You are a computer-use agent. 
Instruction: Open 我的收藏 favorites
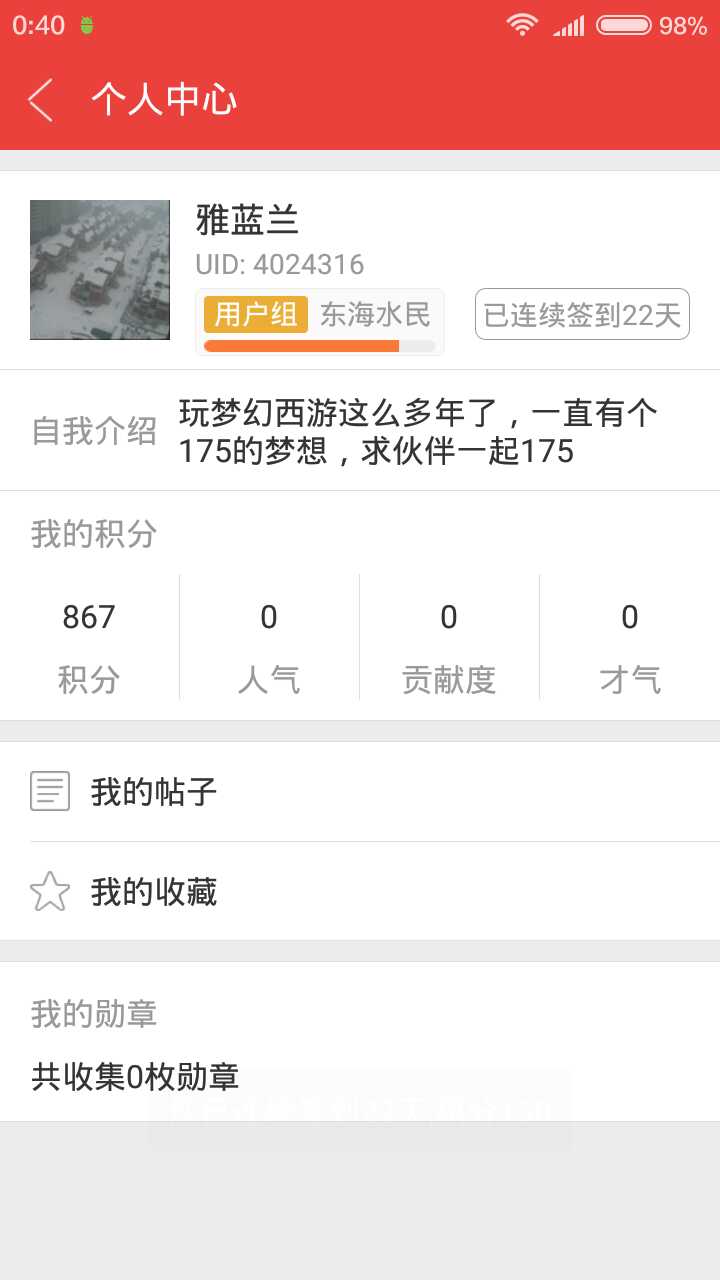point(360,892)
